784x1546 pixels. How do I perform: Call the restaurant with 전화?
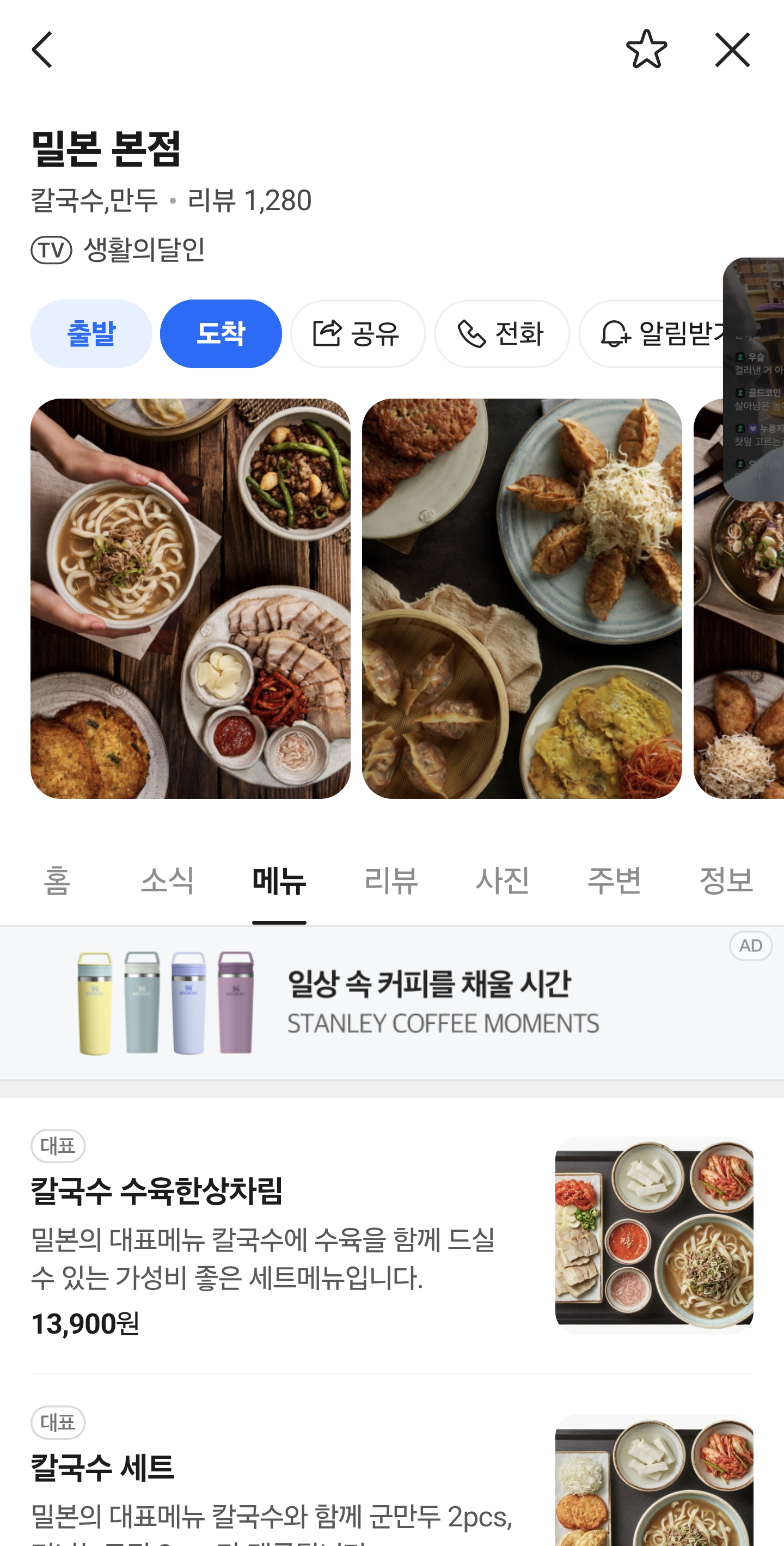coord(501,334)
